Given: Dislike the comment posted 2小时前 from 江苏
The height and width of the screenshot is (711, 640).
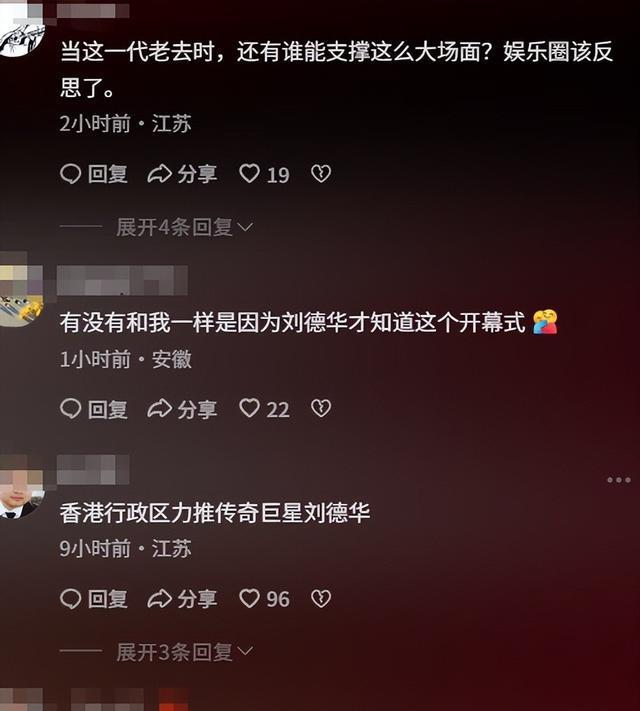Looking at the screenshot, I should pyautogui.click(x=320, y=174).
